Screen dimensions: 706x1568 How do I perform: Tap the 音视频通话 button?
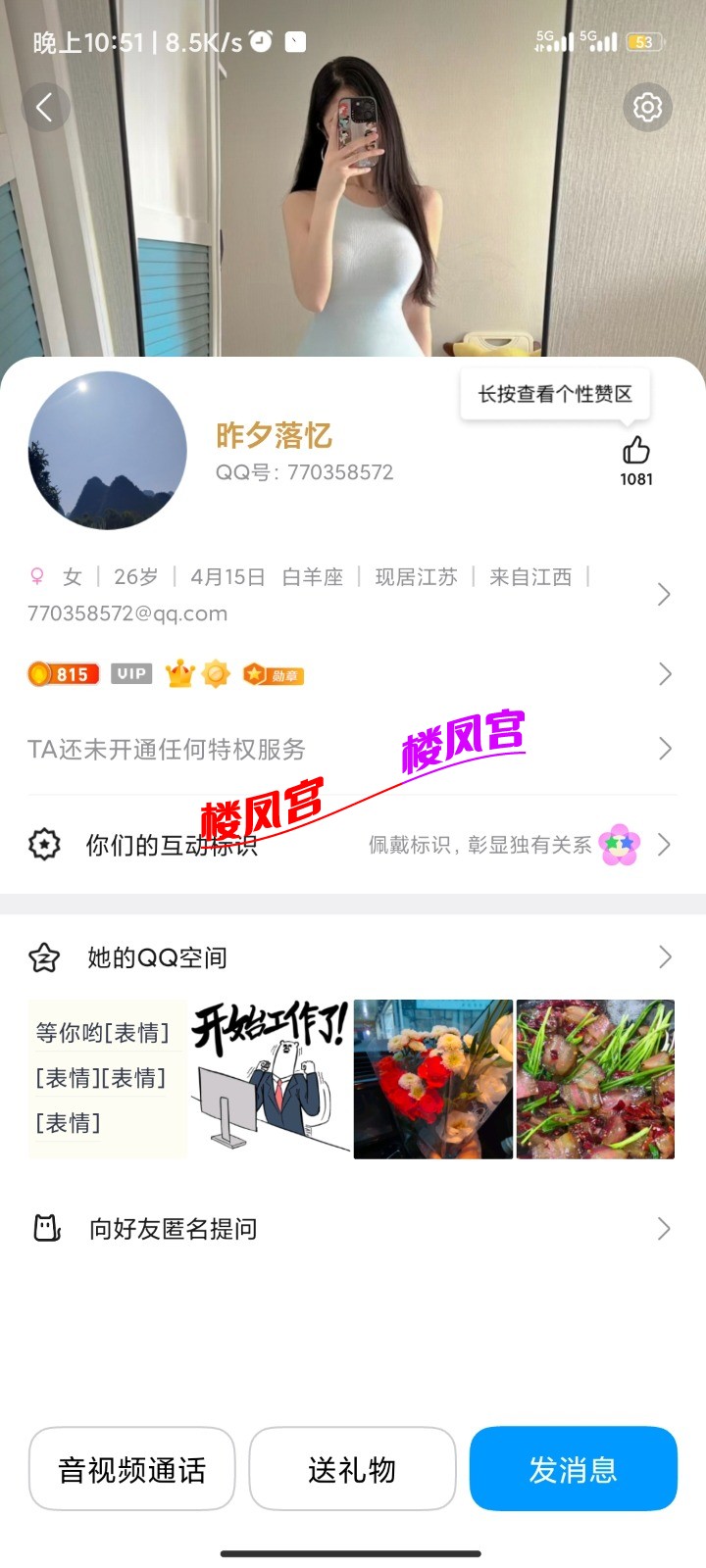pyautogui.click(x=131, y=1468)
